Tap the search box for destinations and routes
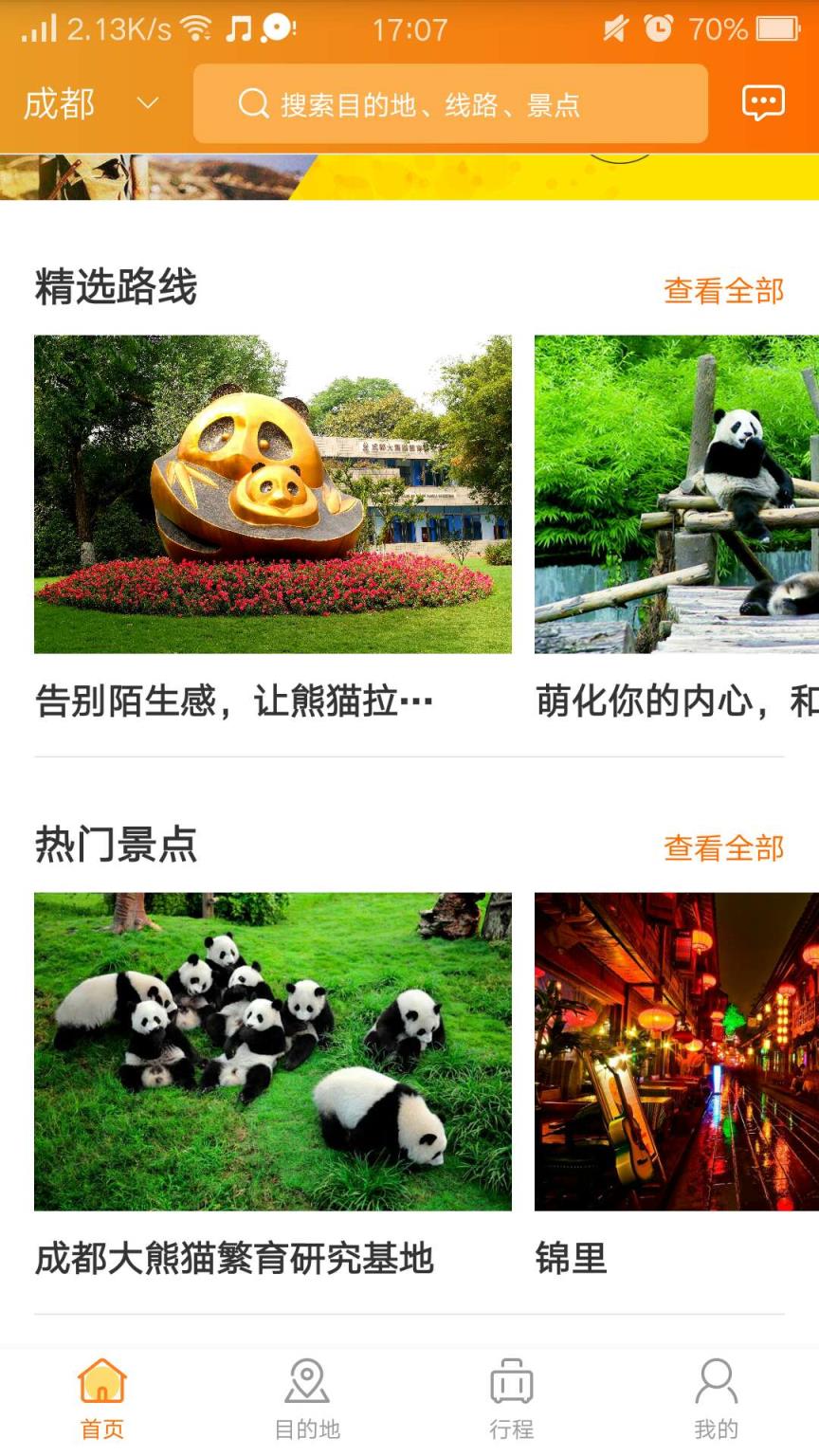The image size is (819, 1456). pyautogui.click(x=450, y=103)
